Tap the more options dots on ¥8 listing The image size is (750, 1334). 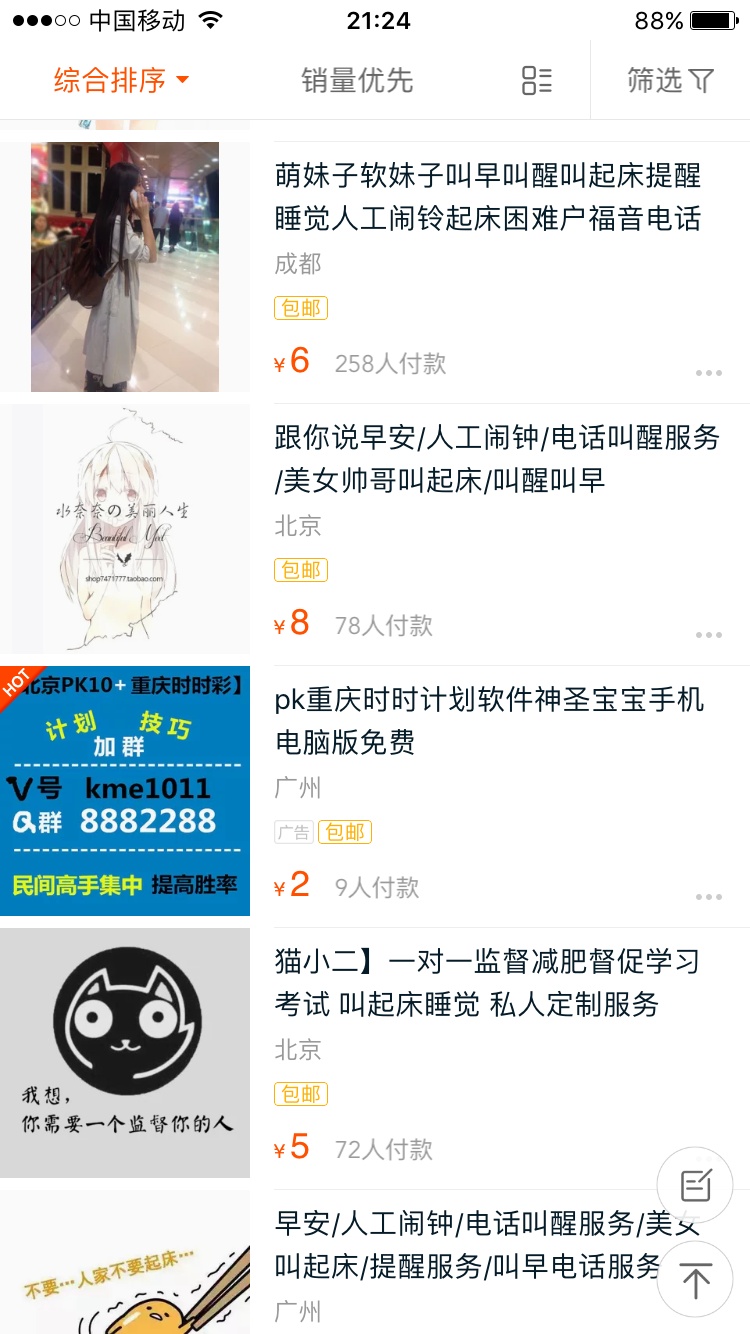[709, 635]
